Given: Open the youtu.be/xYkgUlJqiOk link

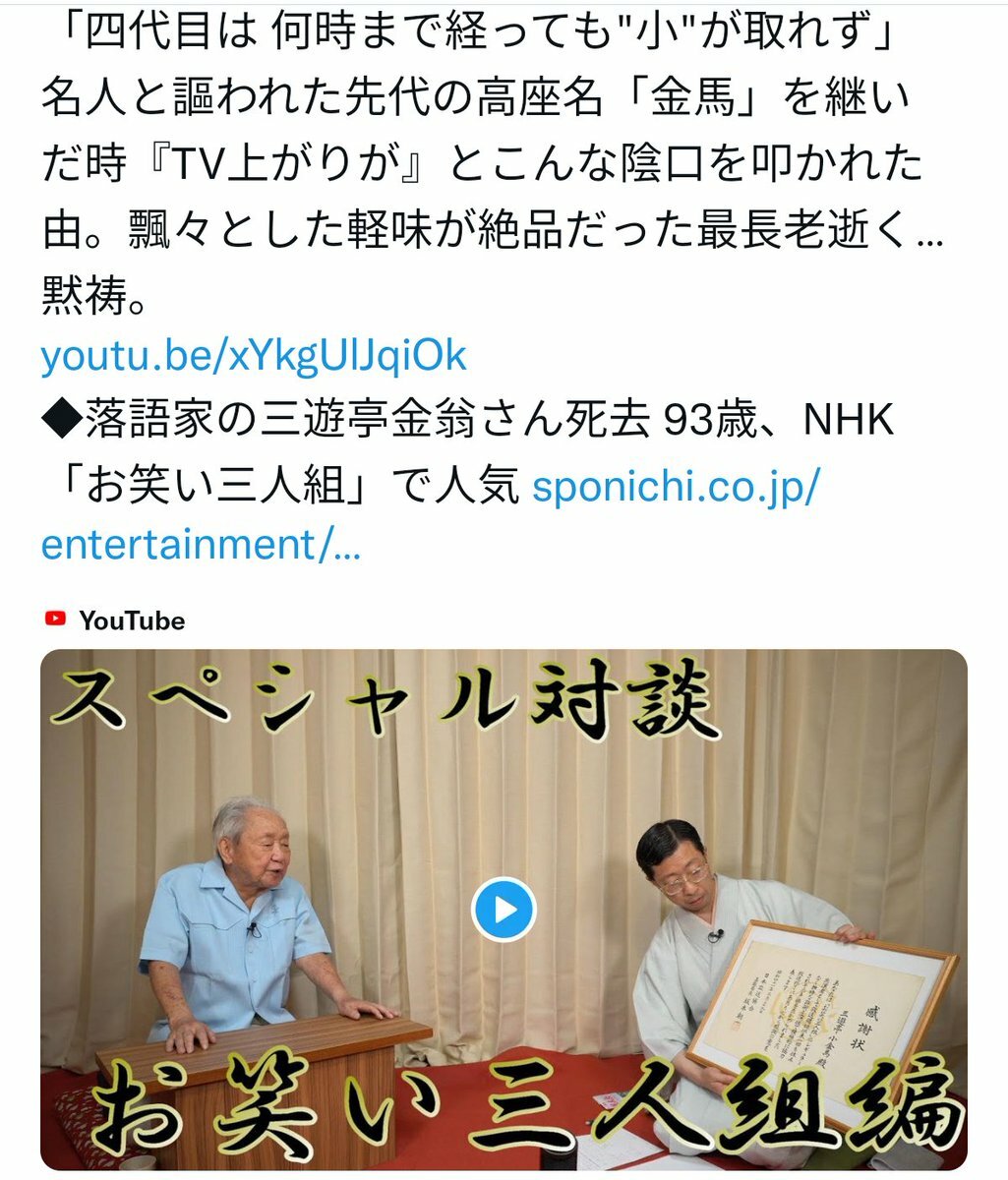Looking at the screenshot, I should tap(254, 356).
